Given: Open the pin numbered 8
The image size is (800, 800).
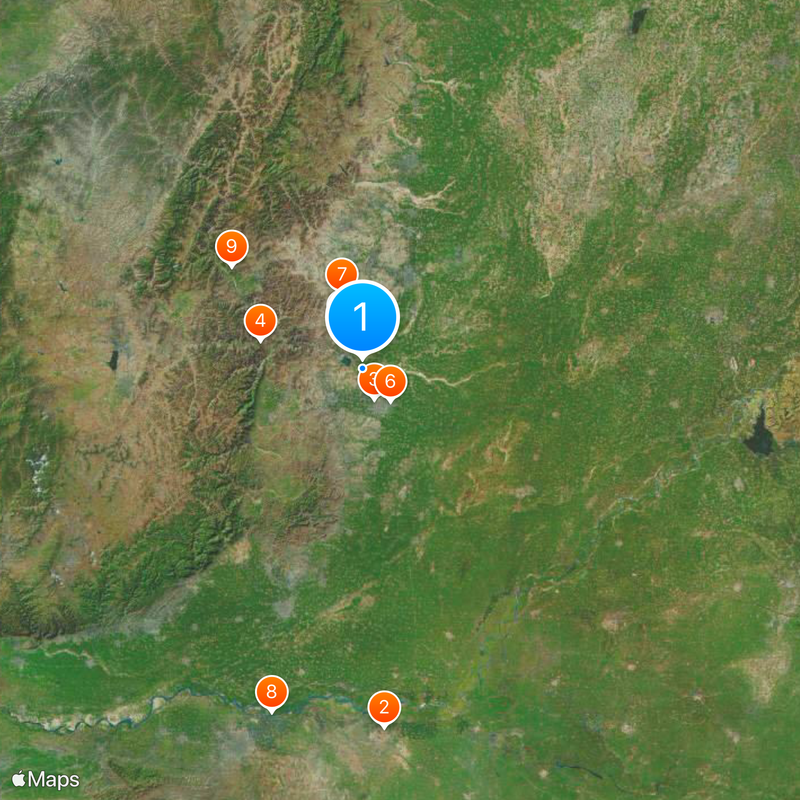Looking at the screenshot, I should [271, 692].
